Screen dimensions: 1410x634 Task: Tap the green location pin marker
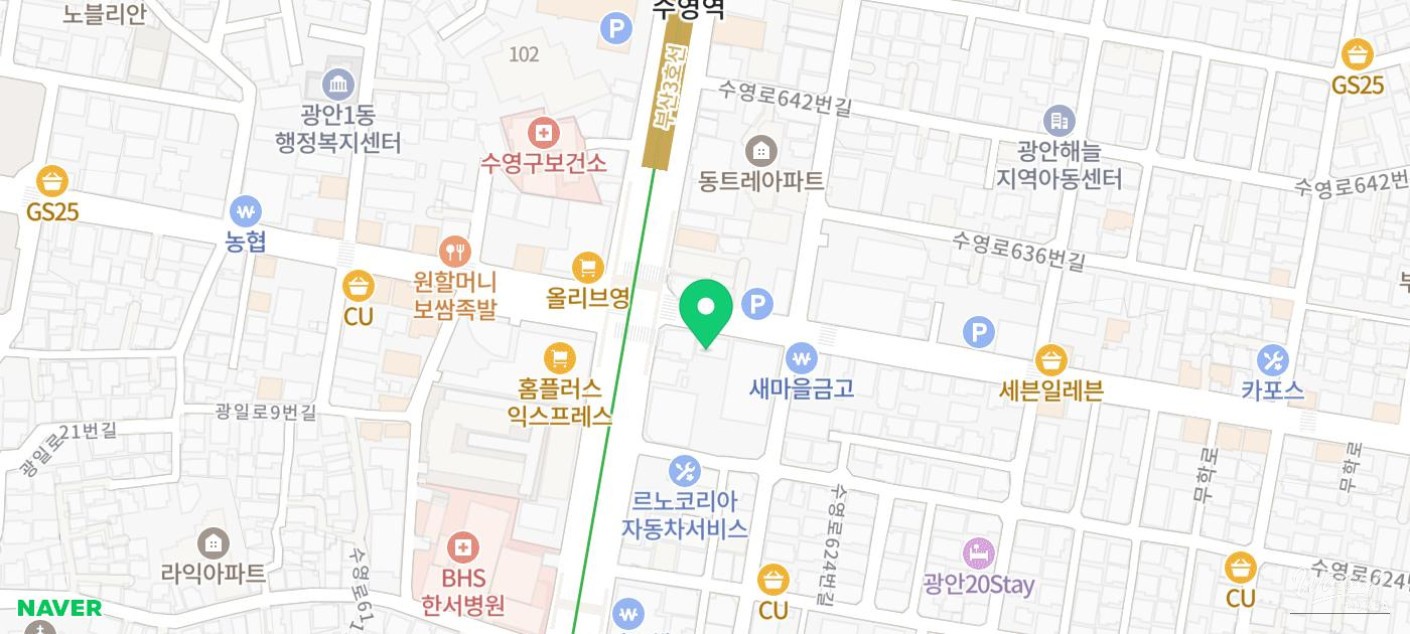(706, 308)
